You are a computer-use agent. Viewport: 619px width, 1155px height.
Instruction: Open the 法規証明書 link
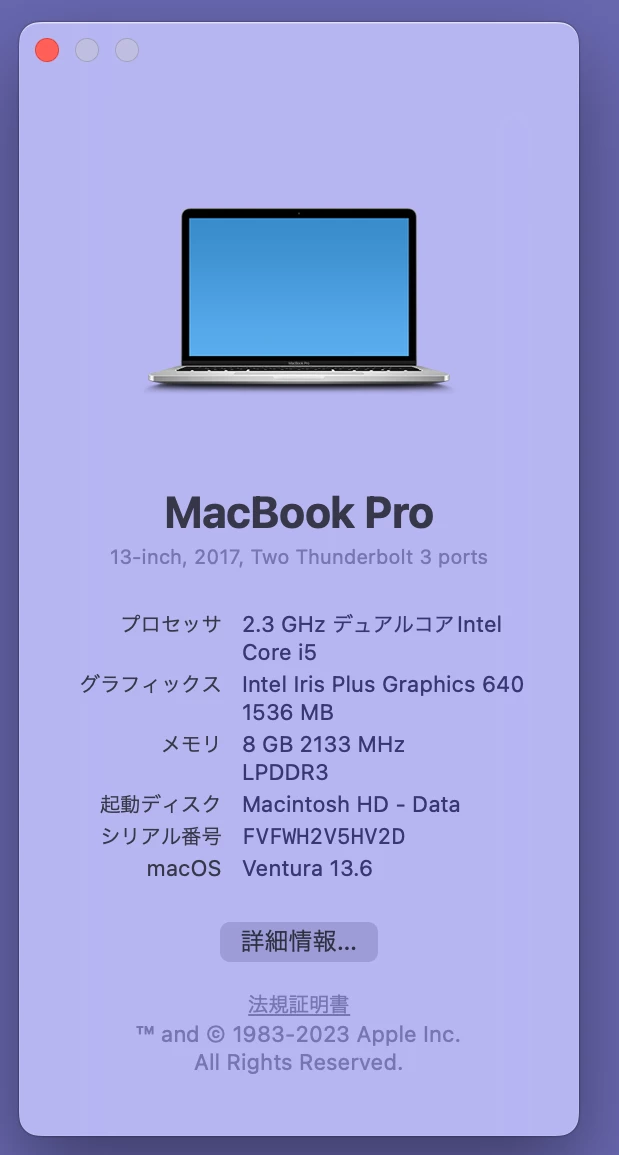(298, 1005)
